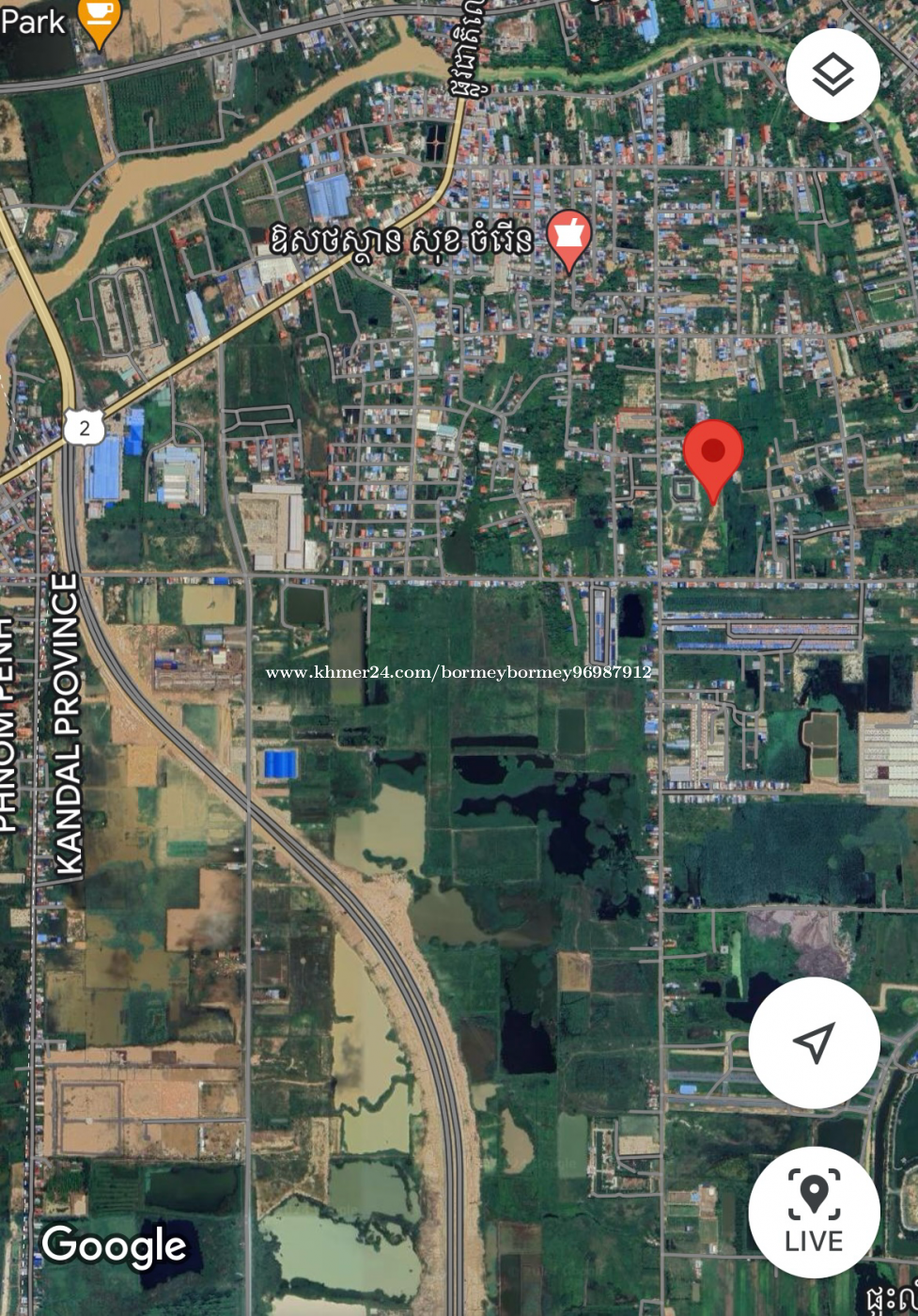Open the map layers selector
Image resolution: width=918 pixels, height=1316 pixels.
click(832, 75)
